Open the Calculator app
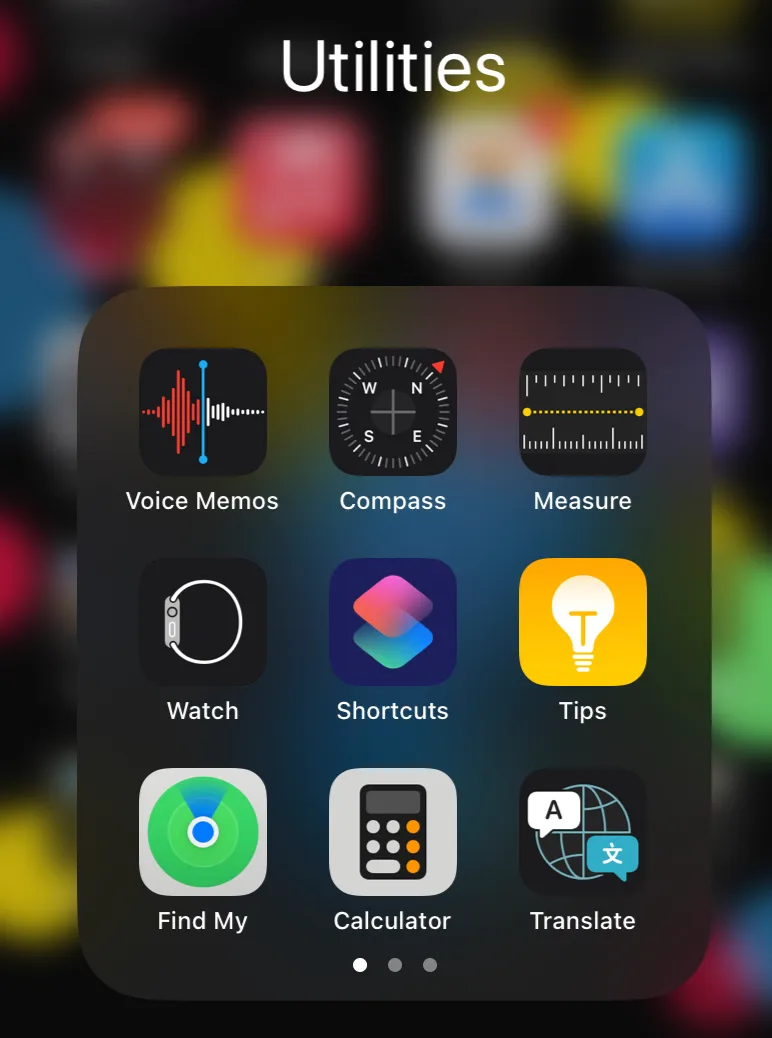 coord(393,832)
